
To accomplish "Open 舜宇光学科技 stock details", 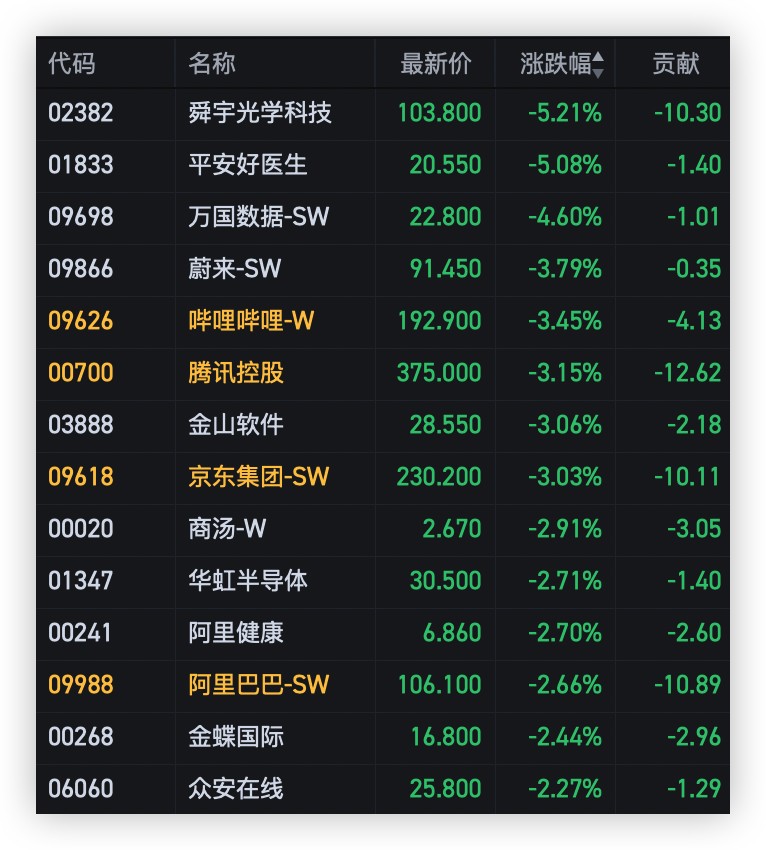I will point(260,112).
